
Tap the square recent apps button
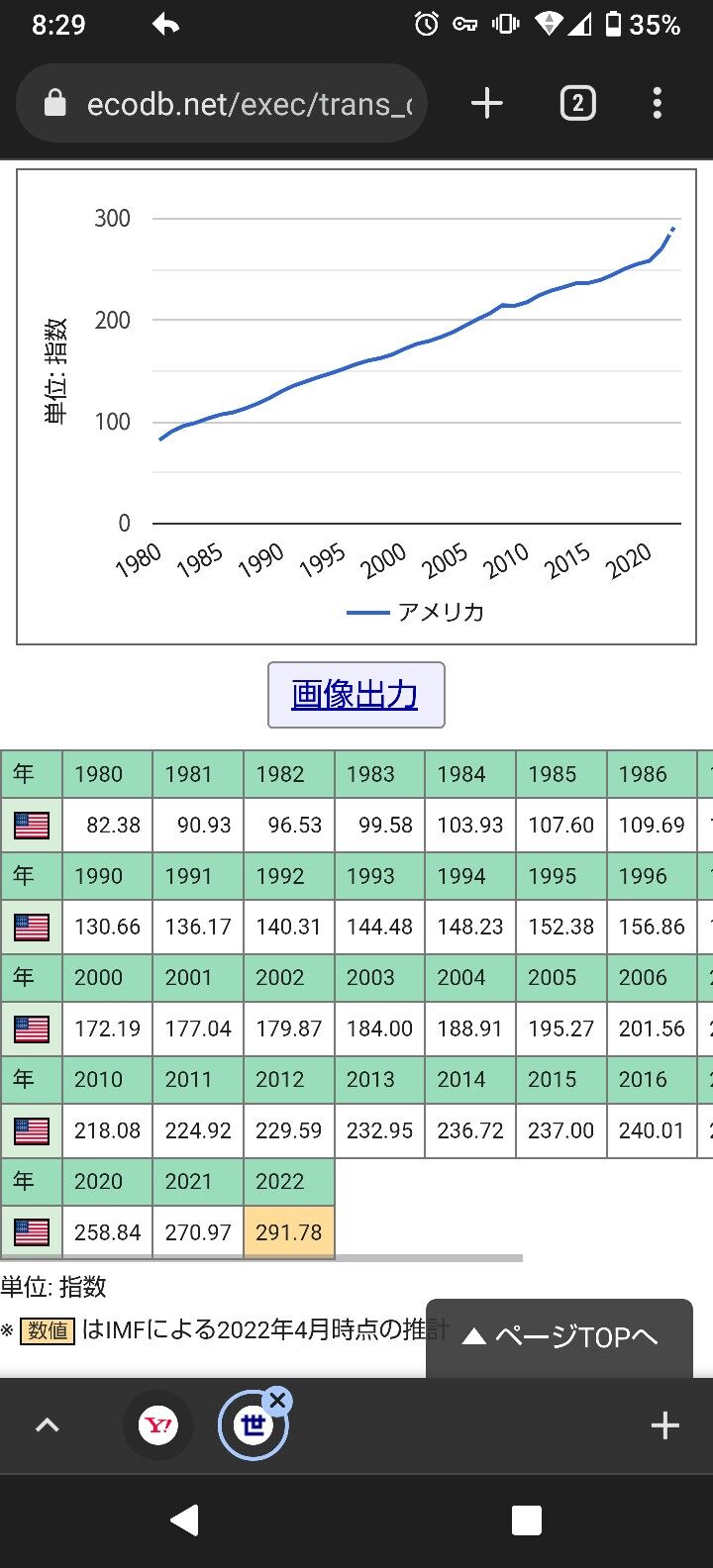(x=526, y=1520)
